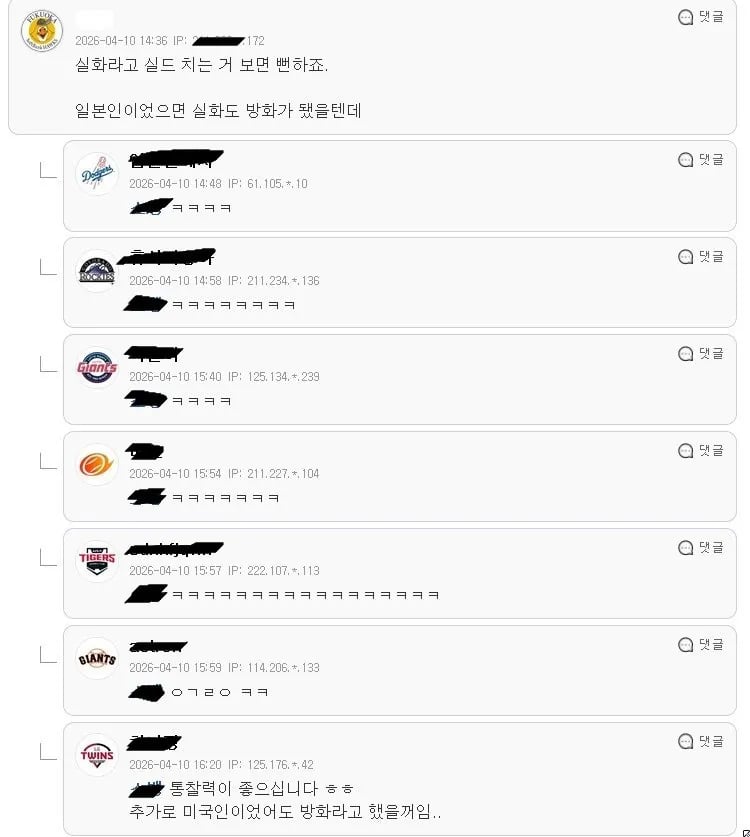Click 댓글 on the Dodgers user's reply
This screenshot has height=837, width=750.
702,159
